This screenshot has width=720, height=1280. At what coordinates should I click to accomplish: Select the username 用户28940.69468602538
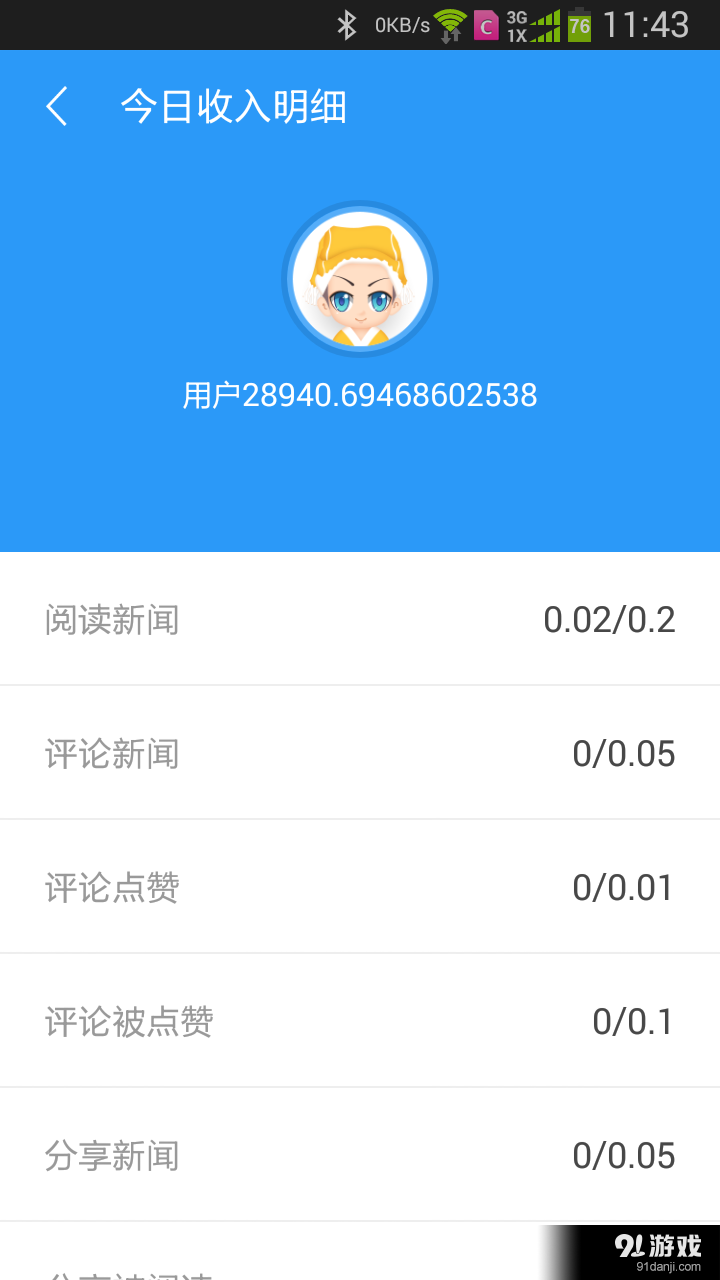[360, 395]
